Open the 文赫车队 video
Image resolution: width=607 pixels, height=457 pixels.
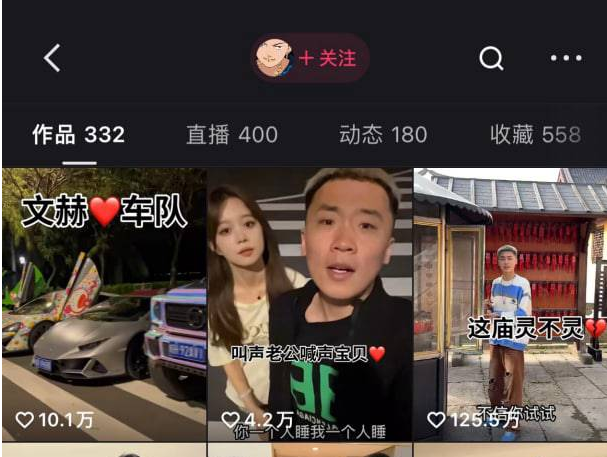coord(103,305)
